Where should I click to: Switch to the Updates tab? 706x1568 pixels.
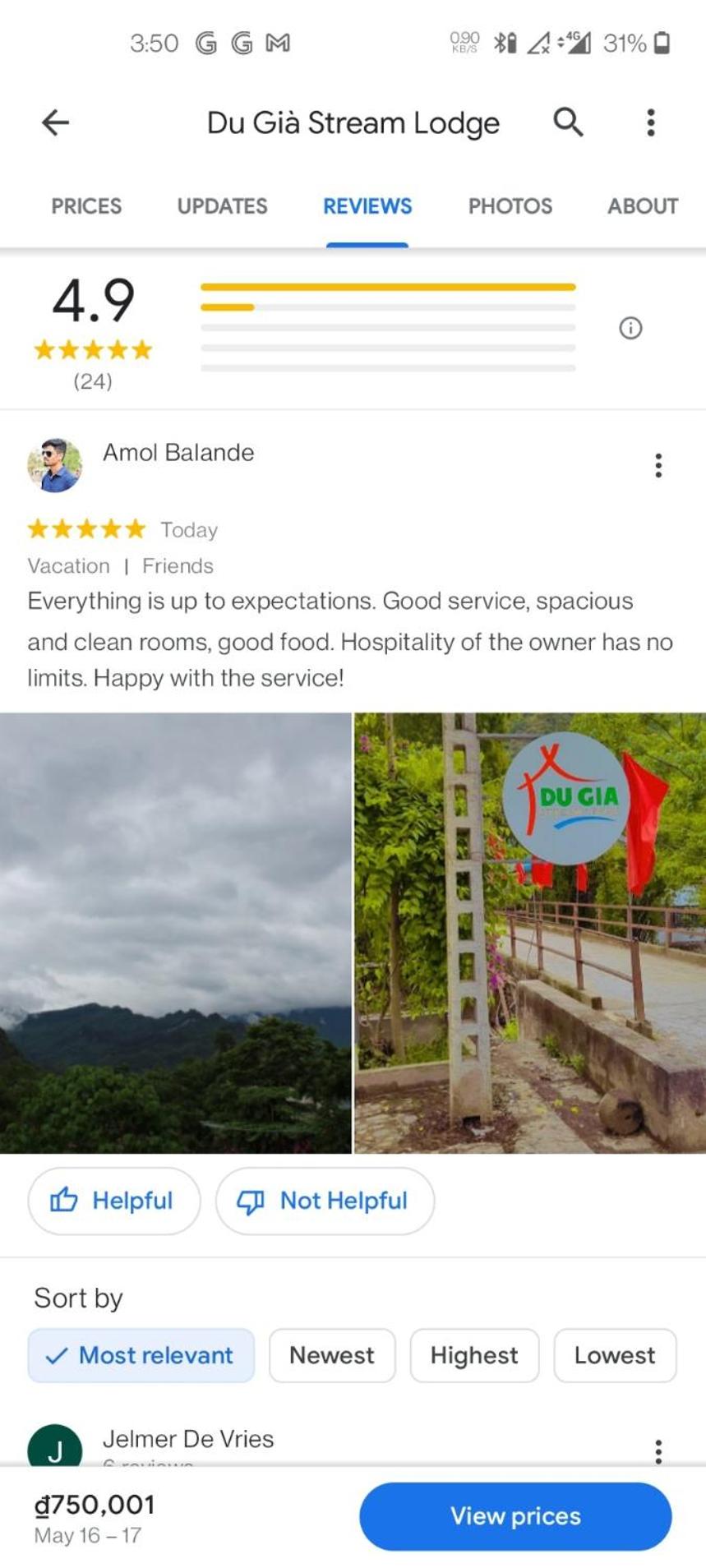coord(222,206)
